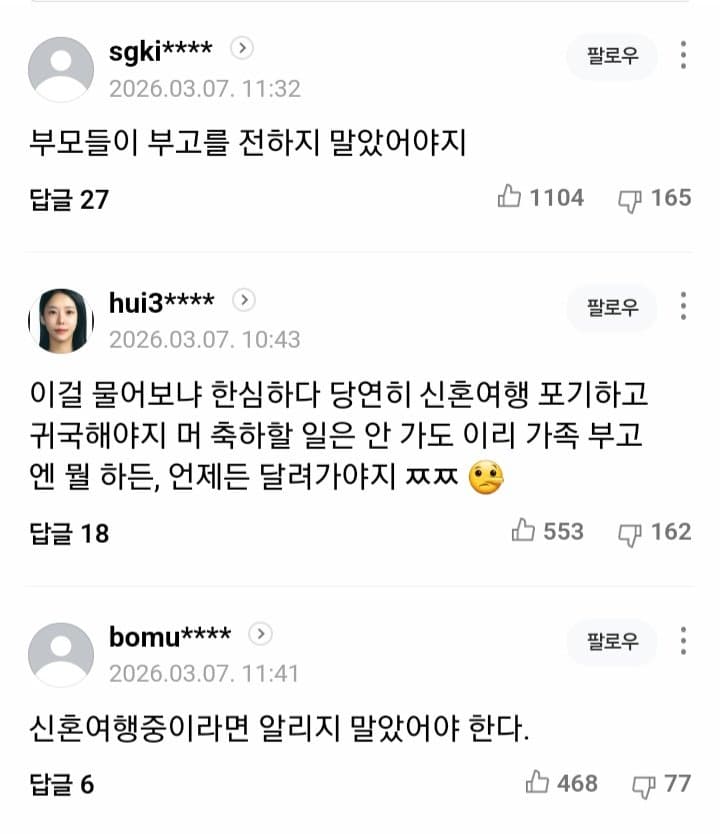Open overflow menu on bomu**** comment
720x834 pixels.
[x=683, y=641]
